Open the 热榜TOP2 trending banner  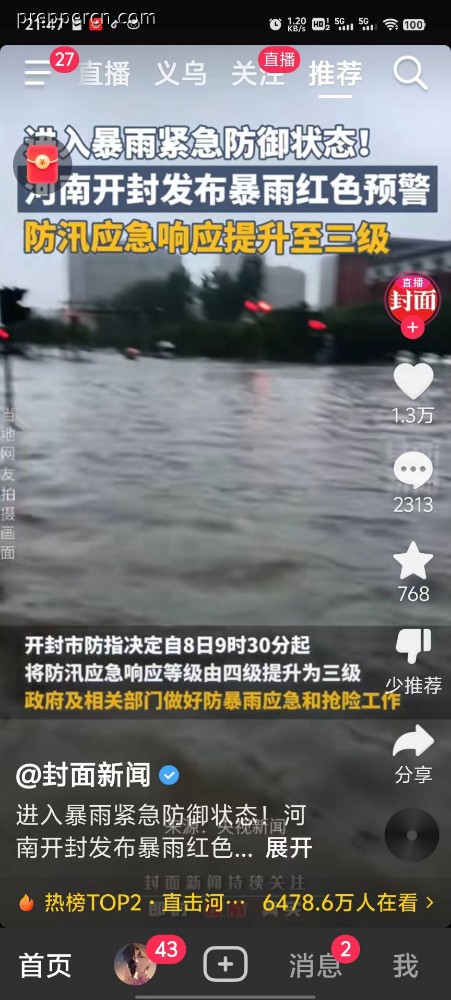(x=225, y=902)
